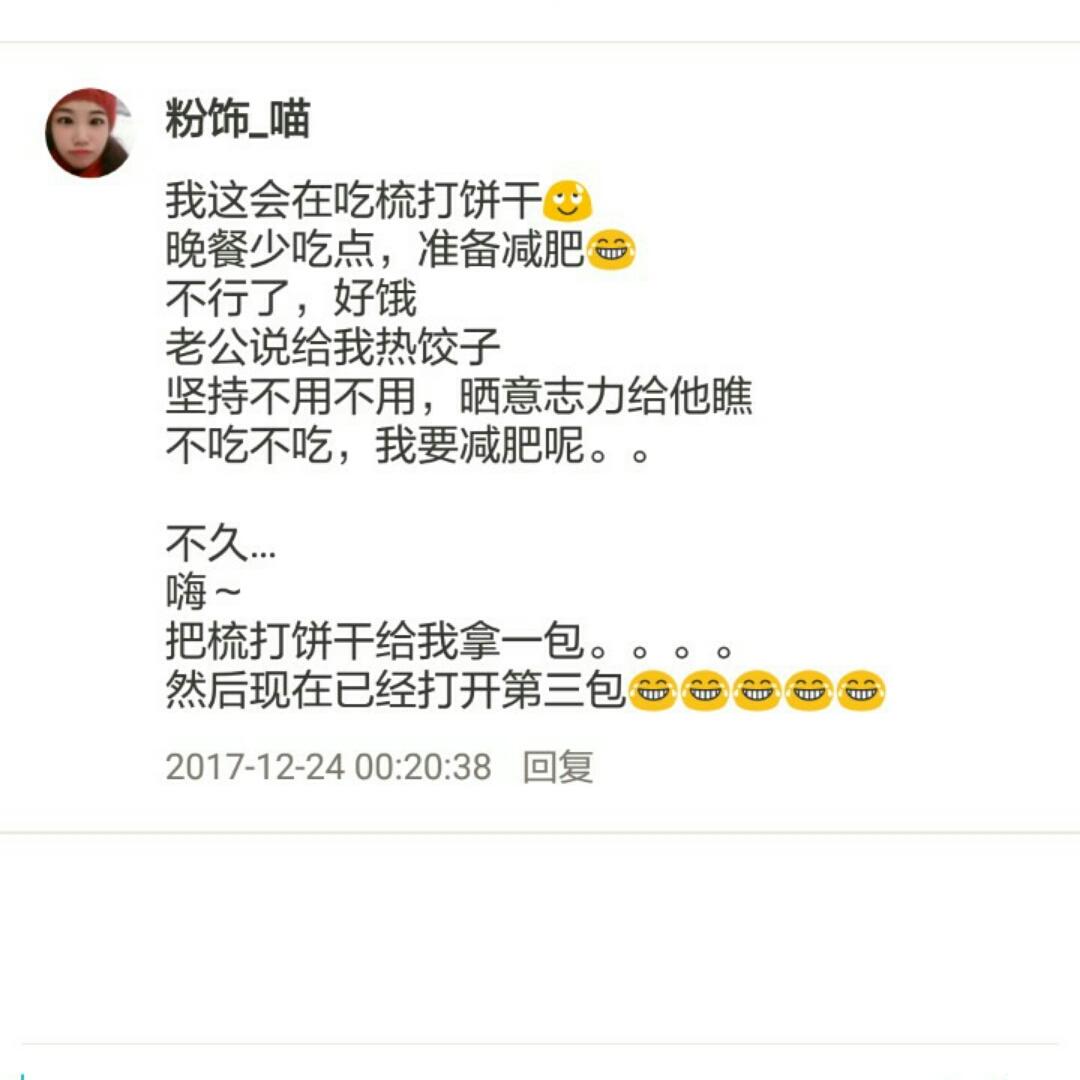Open the username 粉饰_喵
Viewport: 1080px width, 1080px height.
[238, 118]
